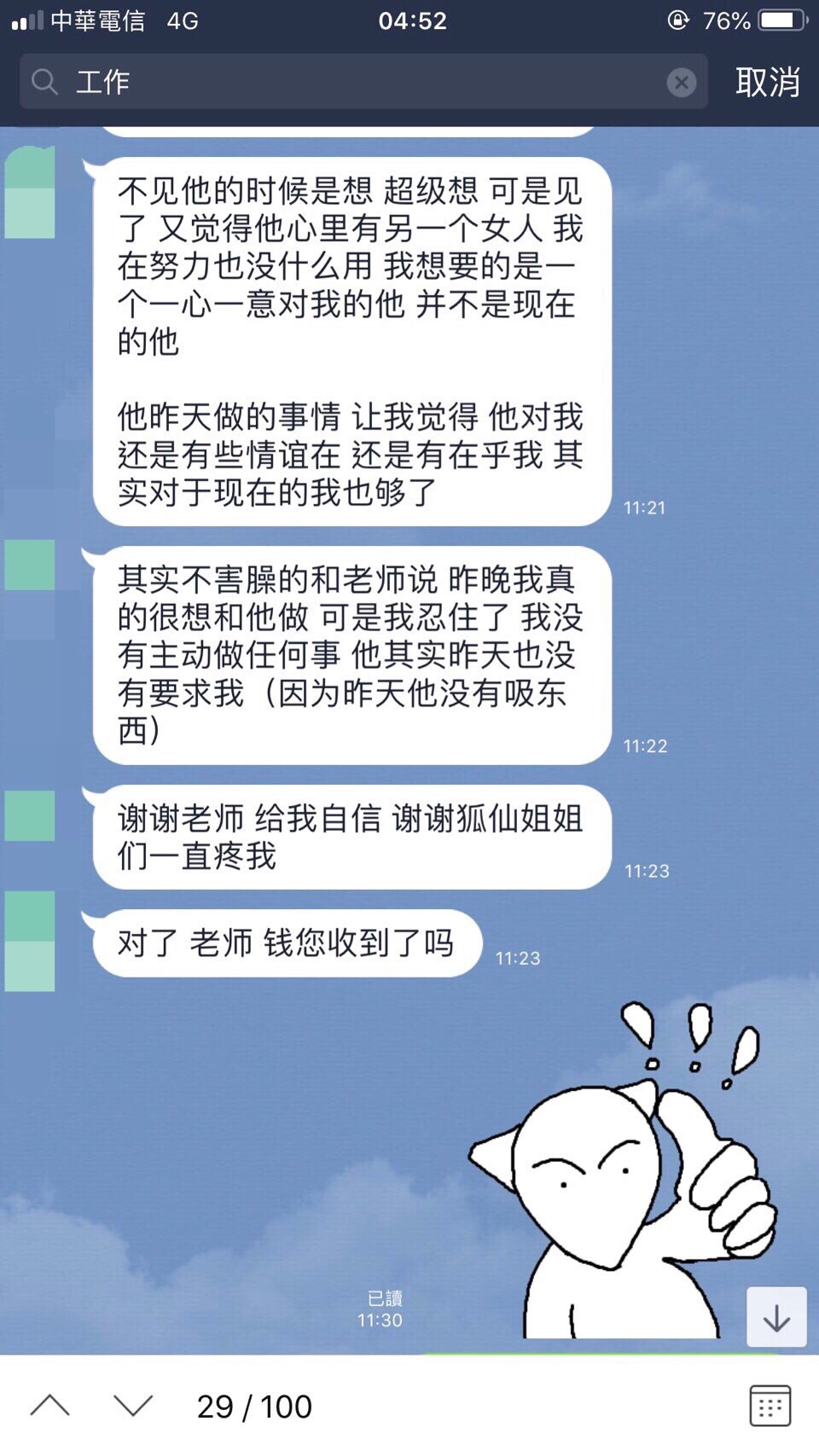Open the avatar beside the 对了 老师 message
The image size is (819, 1456).
[x=30, y=941]
